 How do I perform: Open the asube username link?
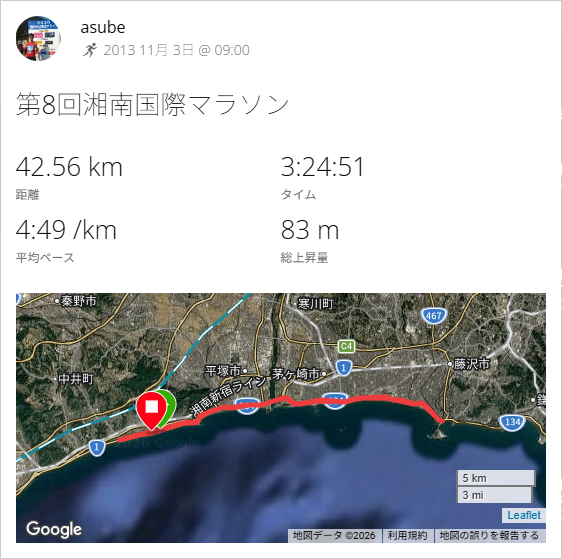point(103,28)
